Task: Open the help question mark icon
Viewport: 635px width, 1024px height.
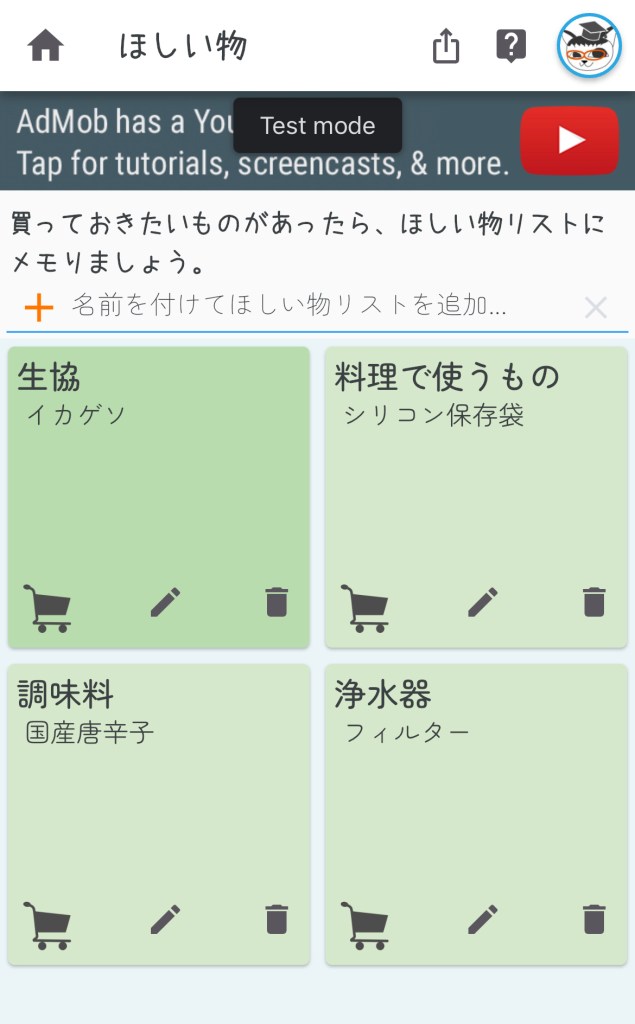Action: [511, 46]
